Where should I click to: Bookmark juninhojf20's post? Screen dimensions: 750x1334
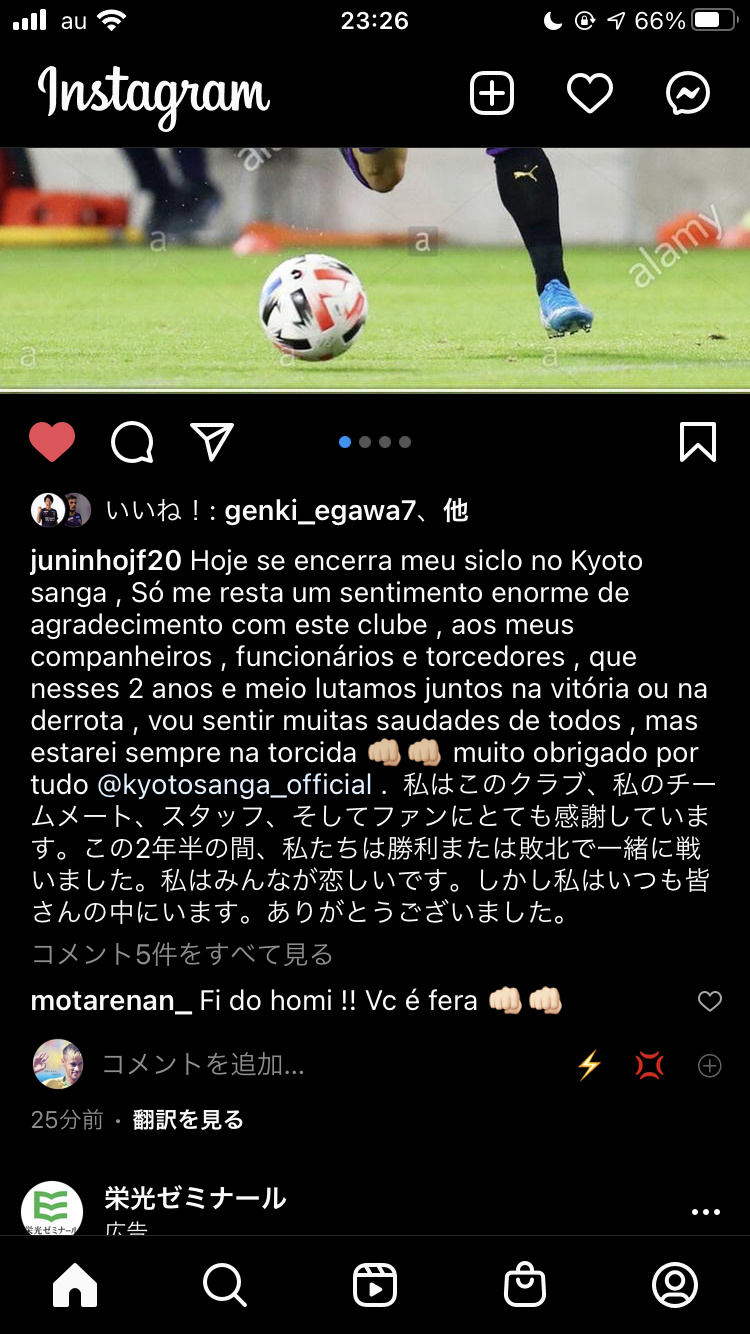pyautogui.click(x=697, y=442)
